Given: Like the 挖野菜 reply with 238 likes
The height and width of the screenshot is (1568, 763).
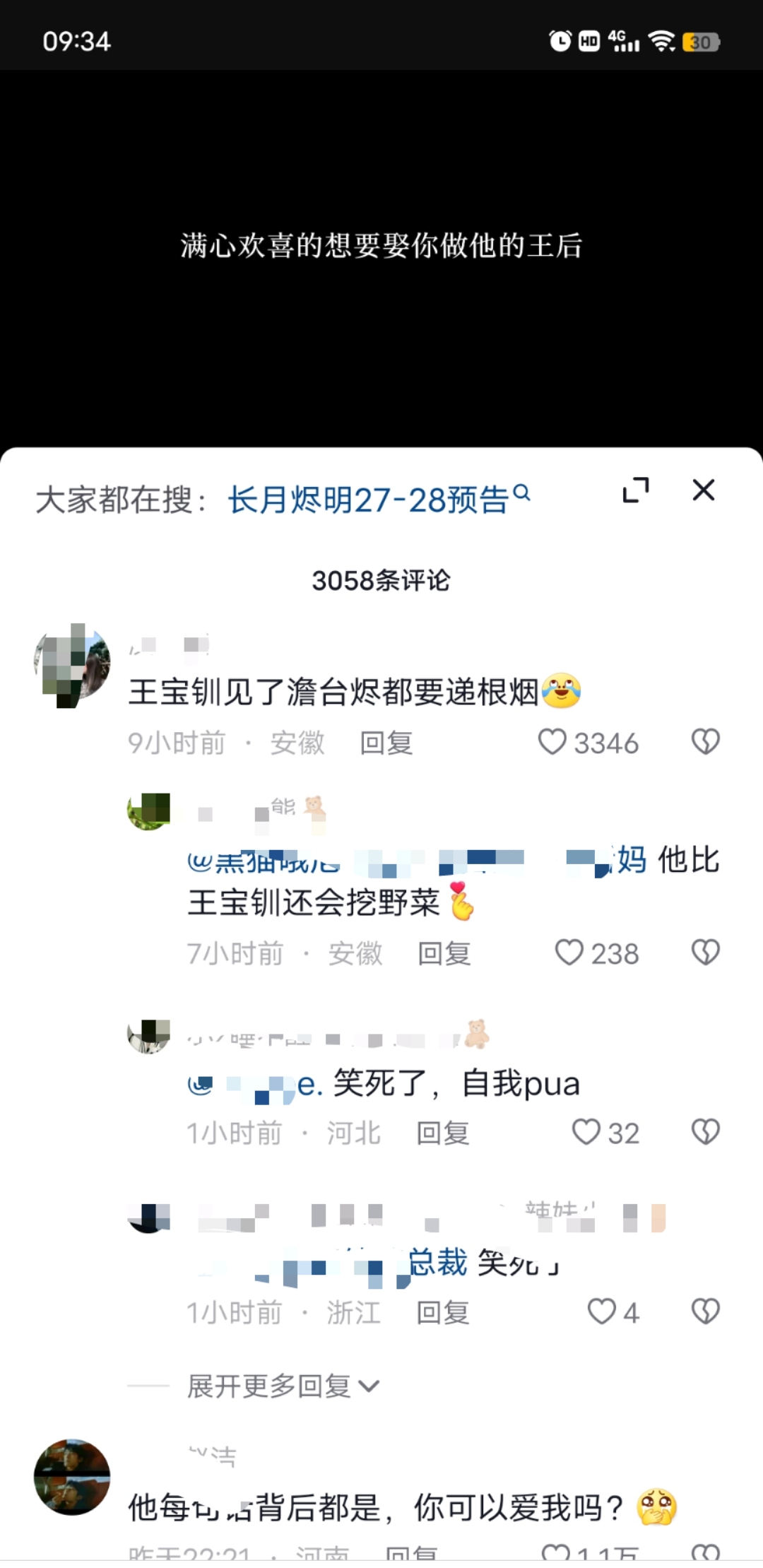Looking at the screenshot, I should pos(569,953).
